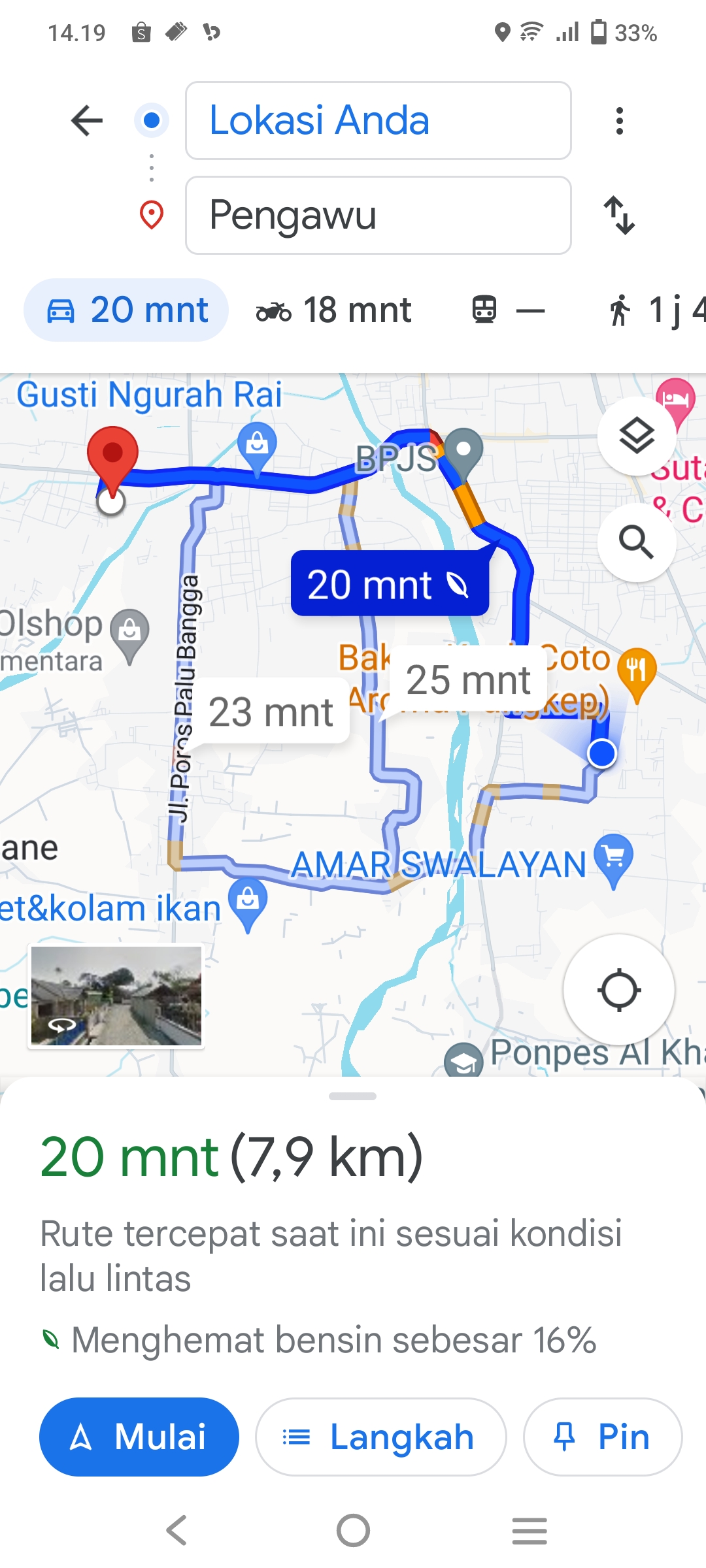
Task: Open the map layers button
Action: 637,436
